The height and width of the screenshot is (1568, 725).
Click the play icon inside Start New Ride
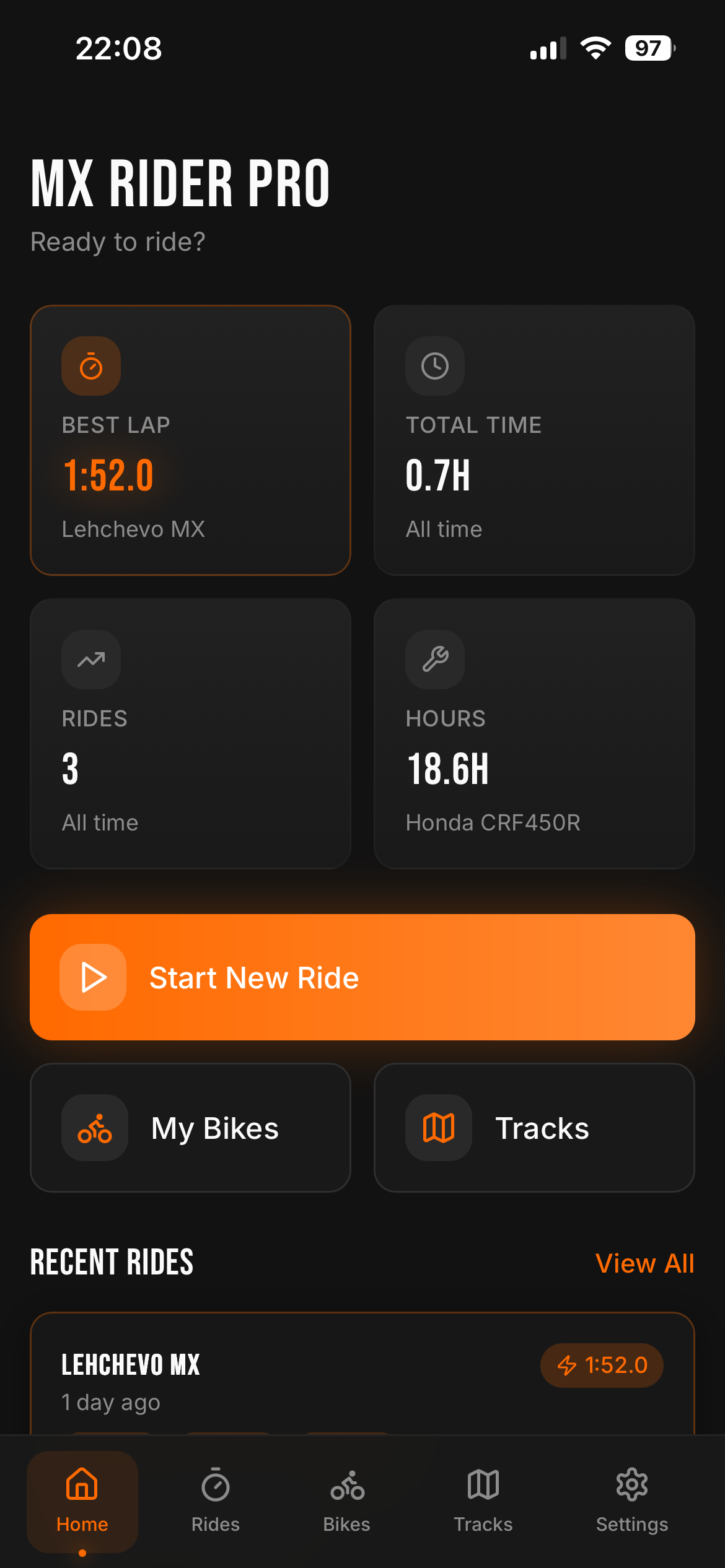tap(93, 976)
